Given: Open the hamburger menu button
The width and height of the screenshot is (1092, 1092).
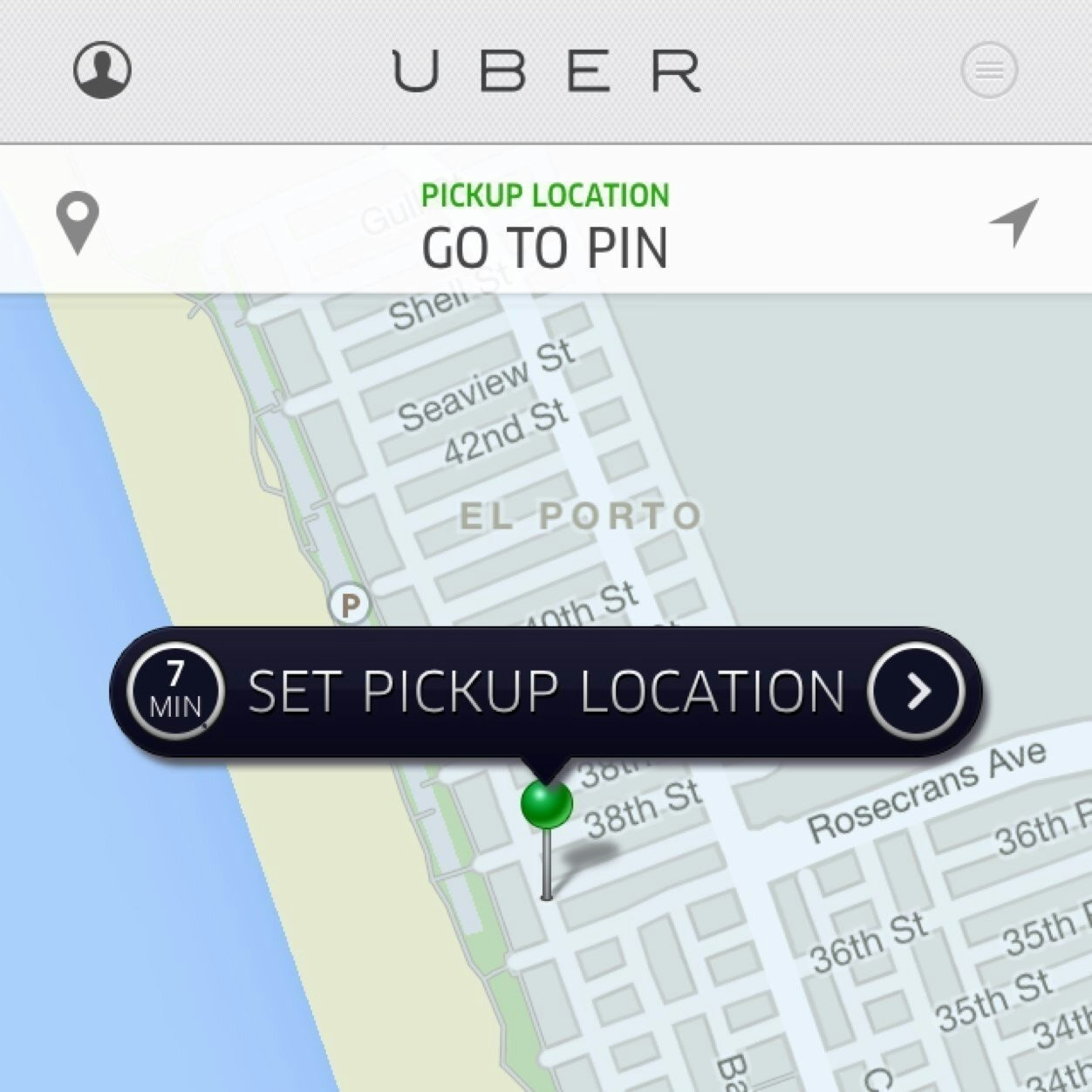Looking at the screenshot, I should click(x=988, y=70).
